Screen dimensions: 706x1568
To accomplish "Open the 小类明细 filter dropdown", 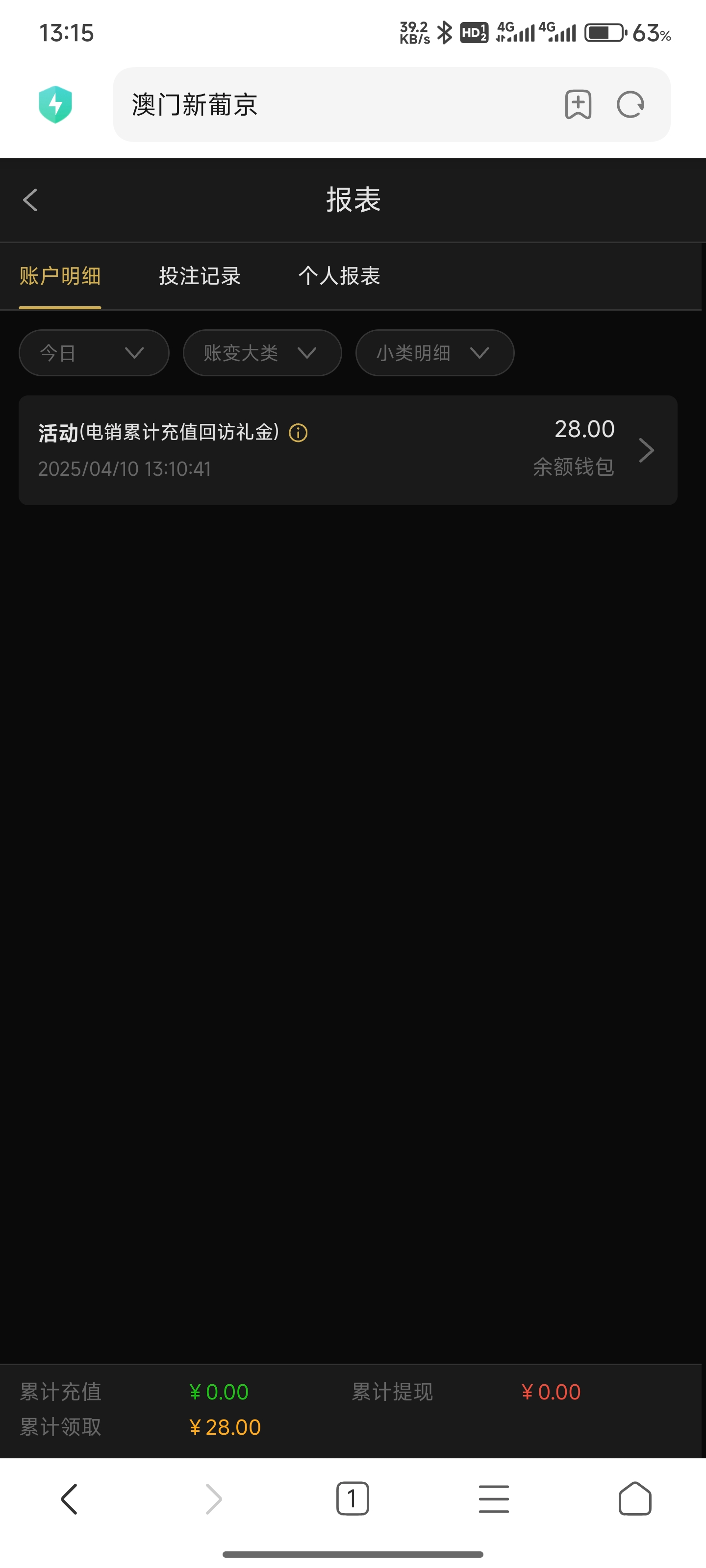I will (434, 353).
